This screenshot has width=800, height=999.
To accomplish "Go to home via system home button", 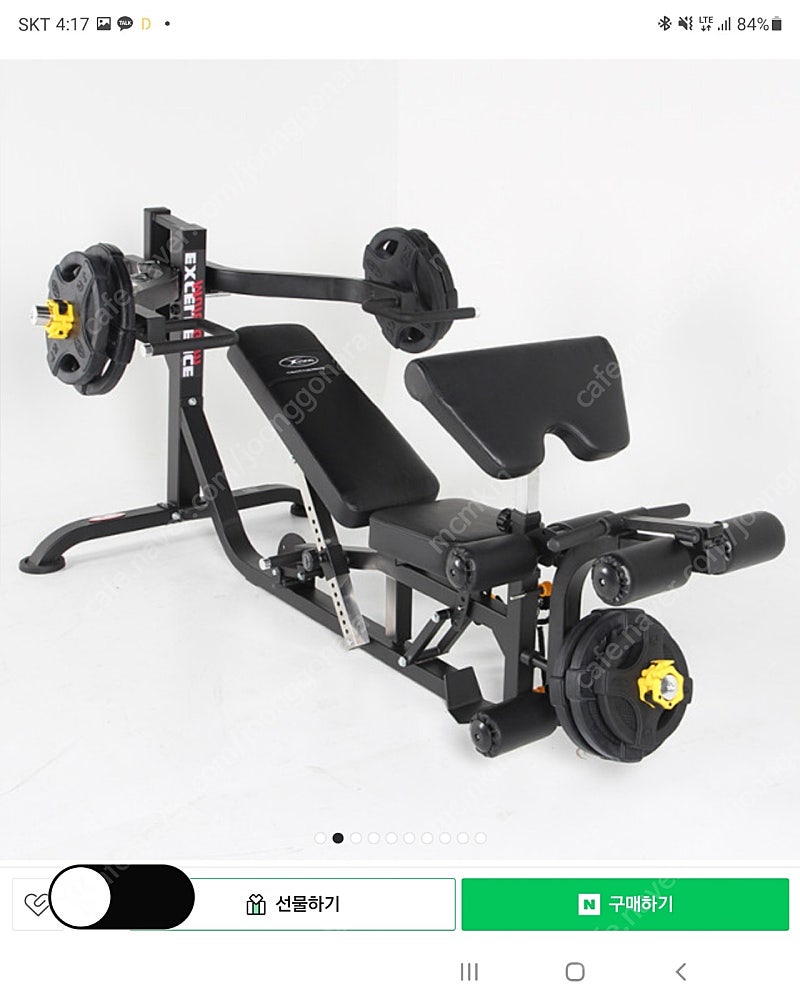I will click(574, 971).
